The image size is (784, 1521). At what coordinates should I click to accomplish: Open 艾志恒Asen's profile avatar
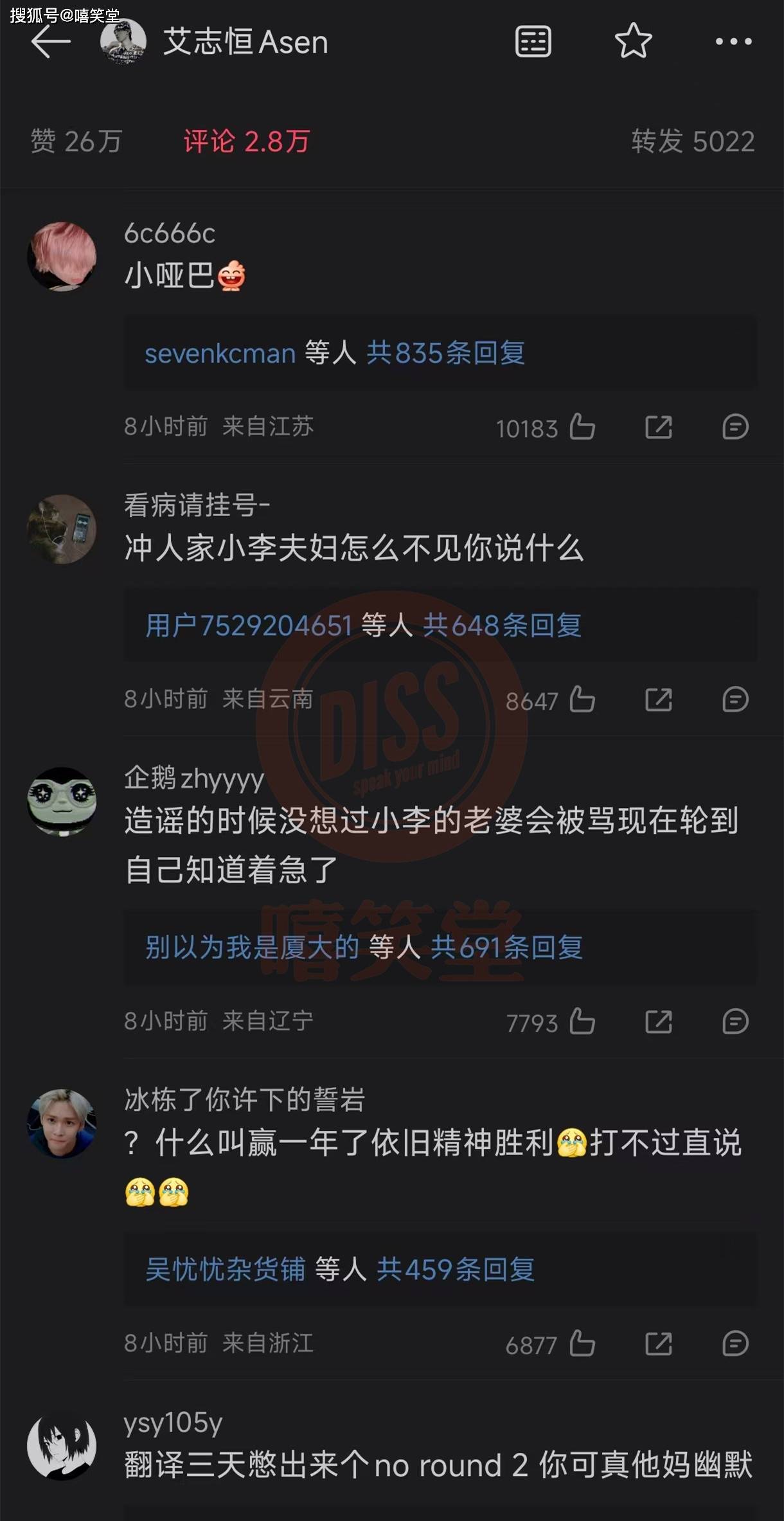coord(123,42)
